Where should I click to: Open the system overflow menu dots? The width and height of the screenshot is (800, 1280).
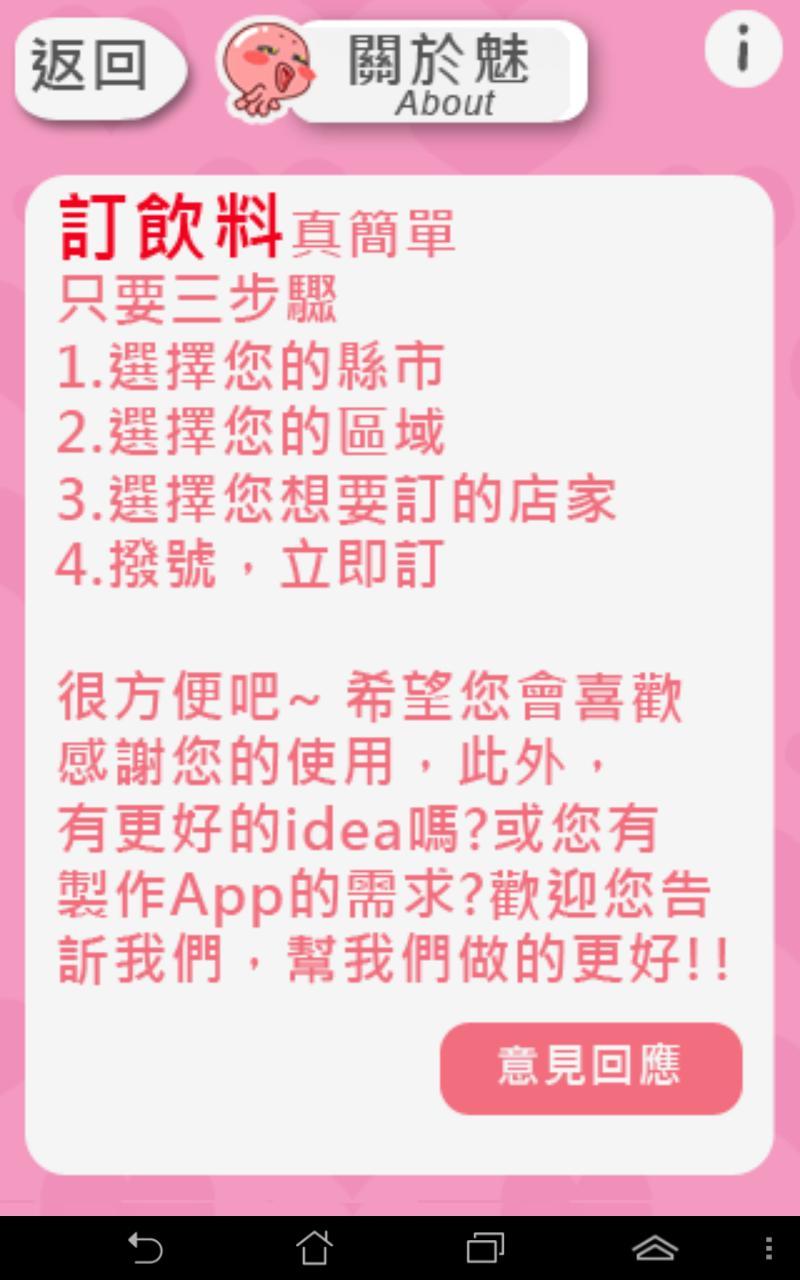[768, 1248]
